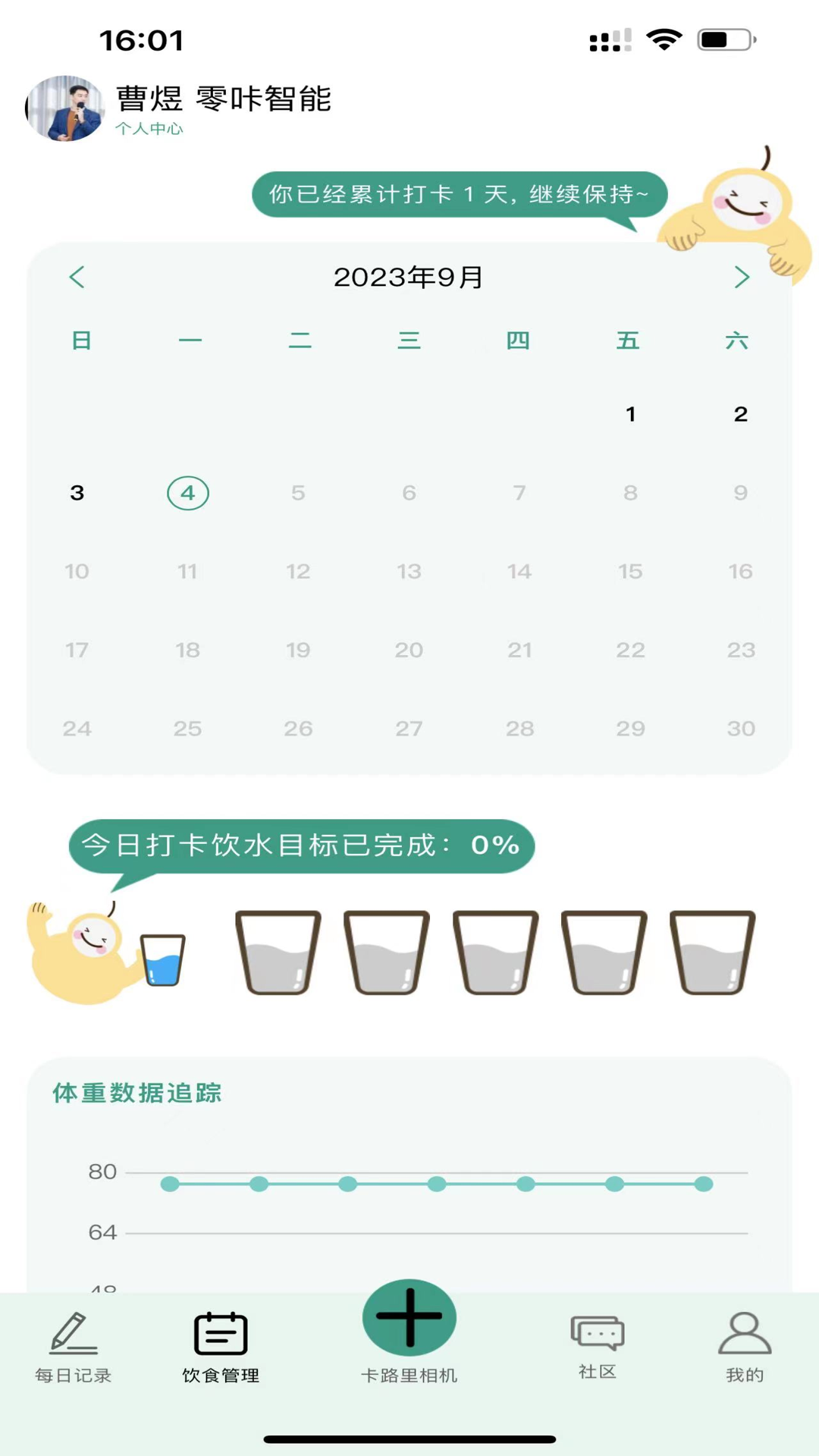This screenshot has height=1456, width=819.
Task: Switch to 饮食管理 tab label
Action: pyautogui.click(x=221, y=1376)
